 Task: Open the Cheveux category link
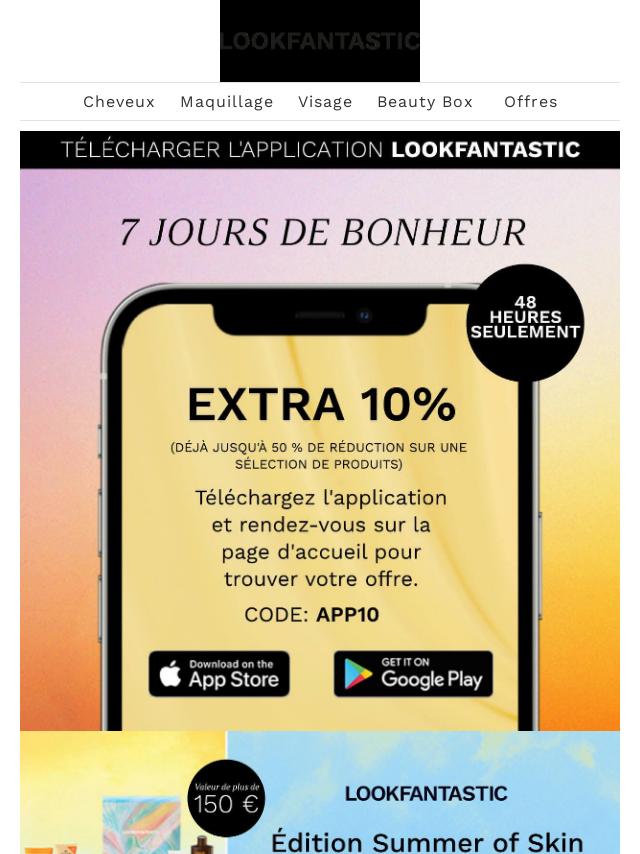[118, 102]
